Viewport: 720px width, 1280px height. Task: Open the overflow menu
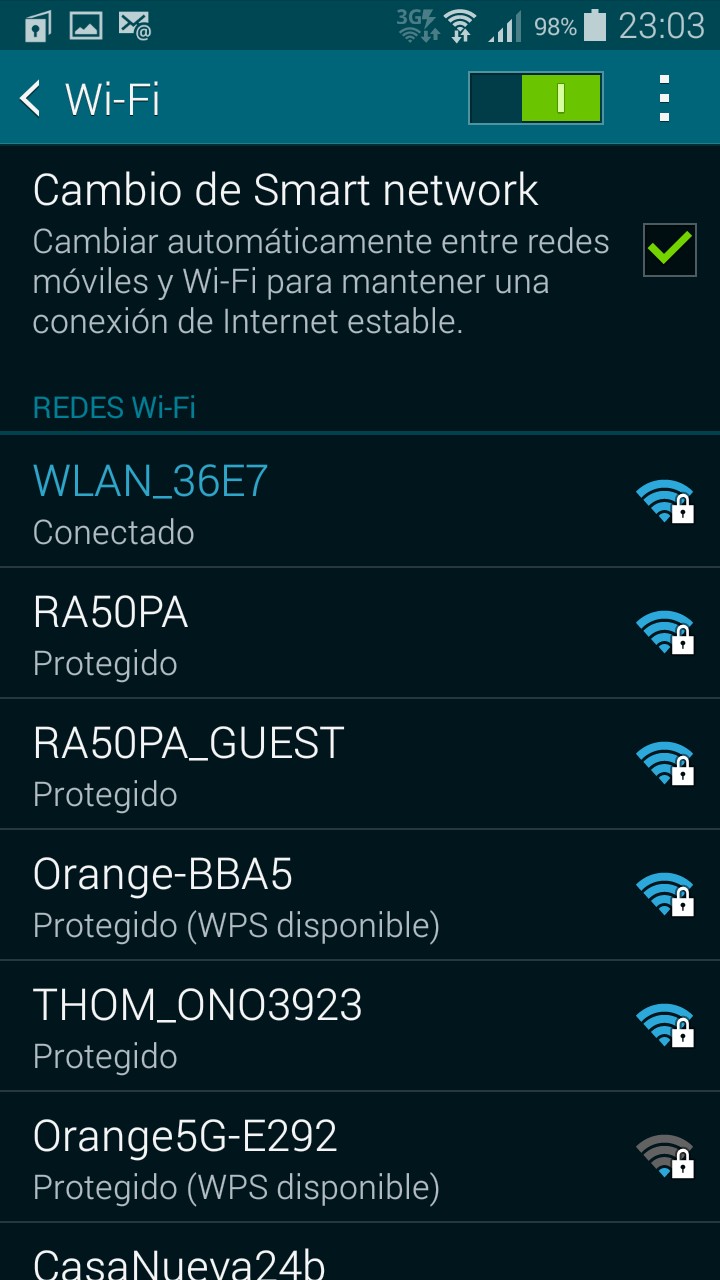click(x=664, y=98)
